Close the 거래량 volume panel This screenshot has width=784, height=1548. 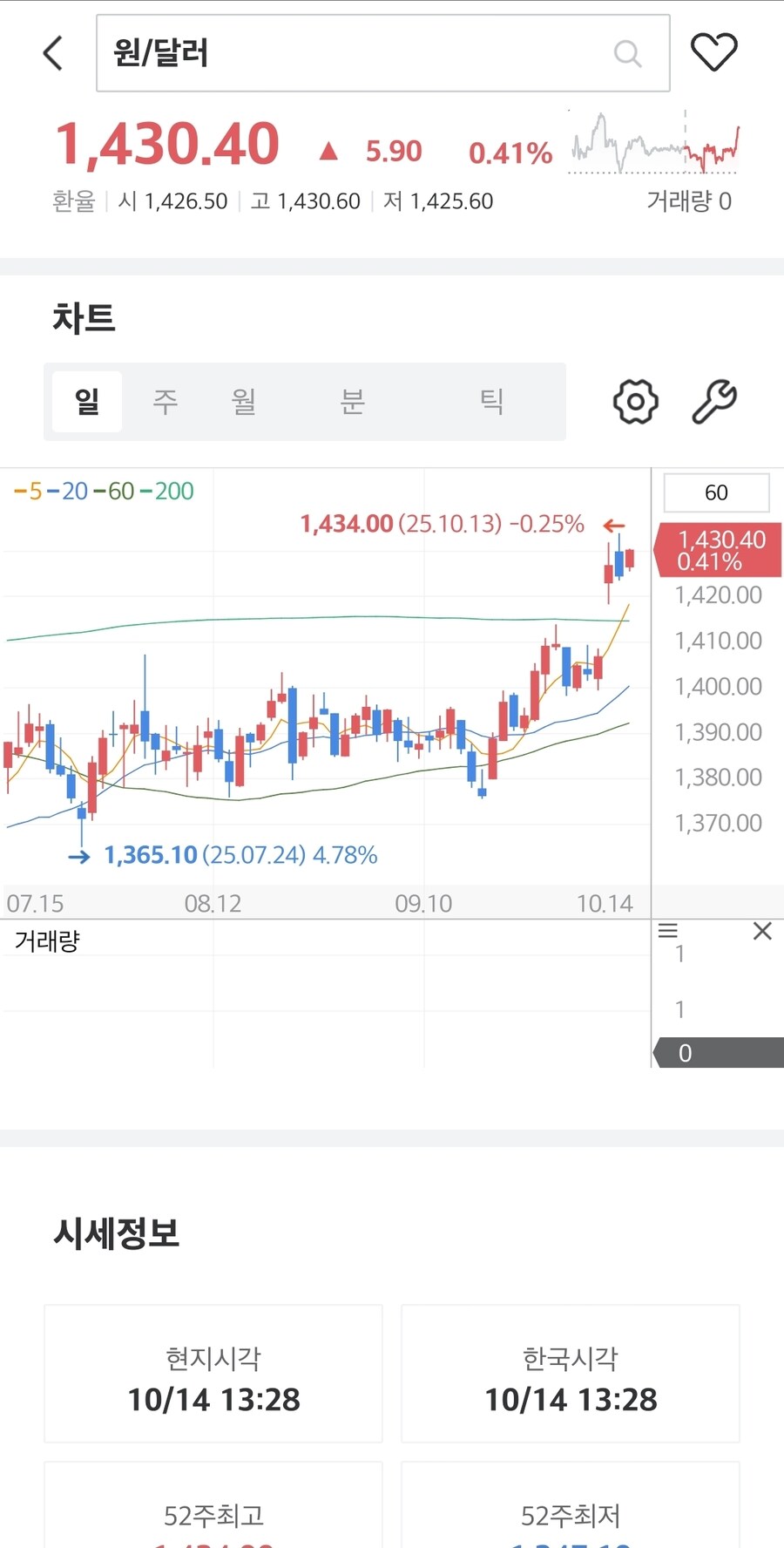point(762,931)
